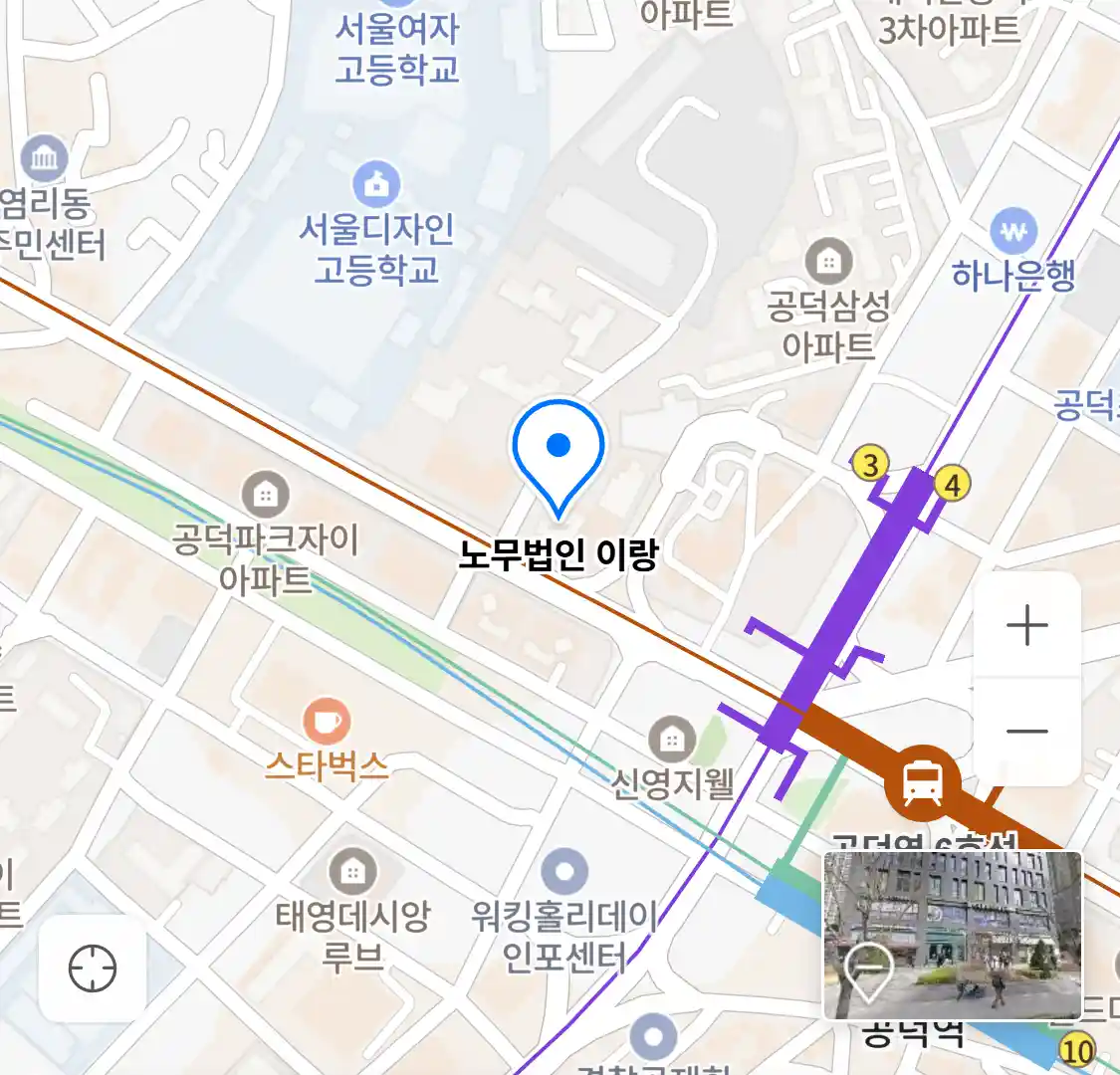Image resolution: width=1120 pixels, height=1075 pixels.
Task: Select the 워킹홀리데이 인포센터 marker
Action: pyautogui.click(x=564, y=872)
